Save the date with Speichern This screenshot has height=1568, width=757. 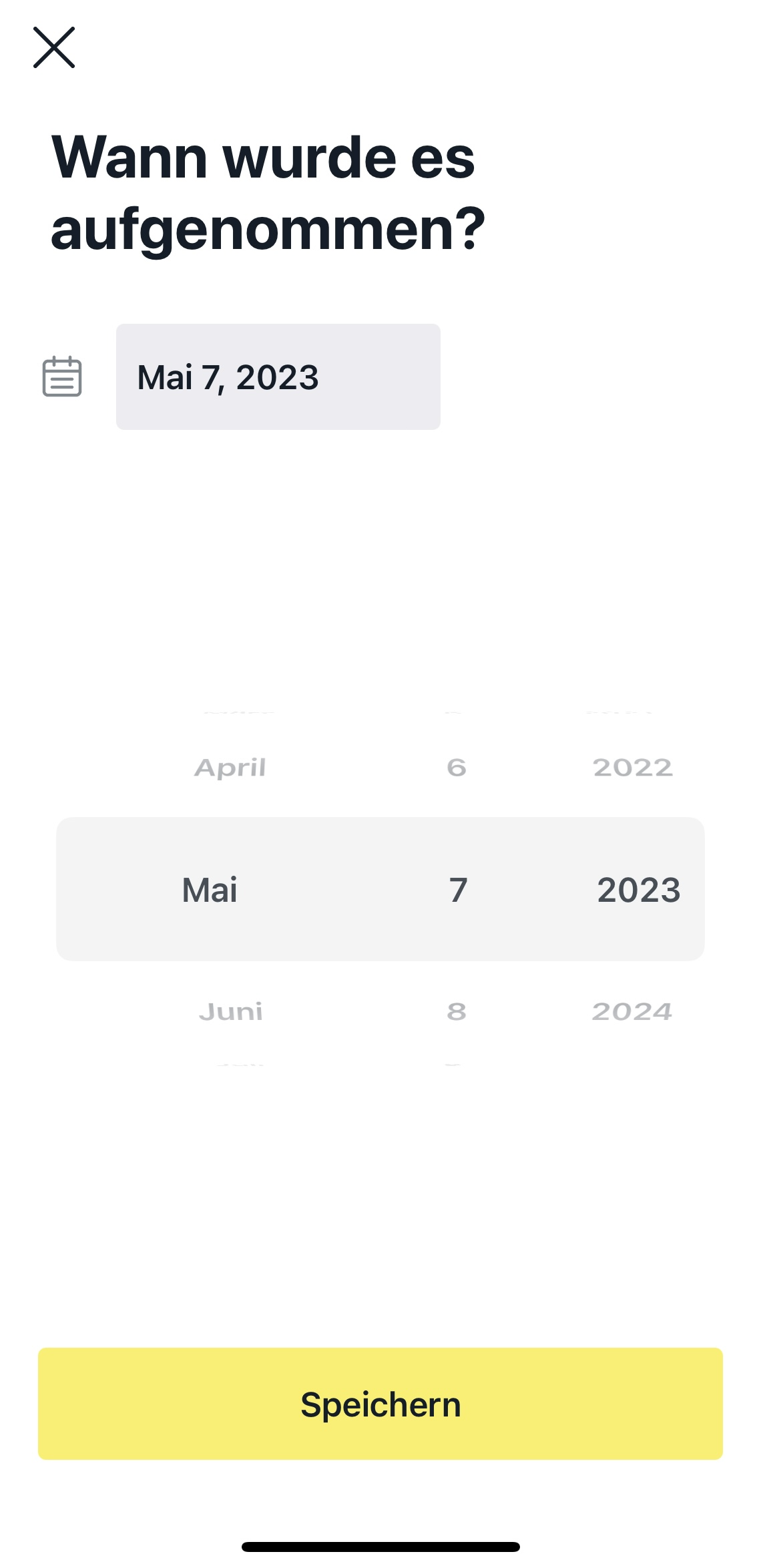click(381, 1403)
